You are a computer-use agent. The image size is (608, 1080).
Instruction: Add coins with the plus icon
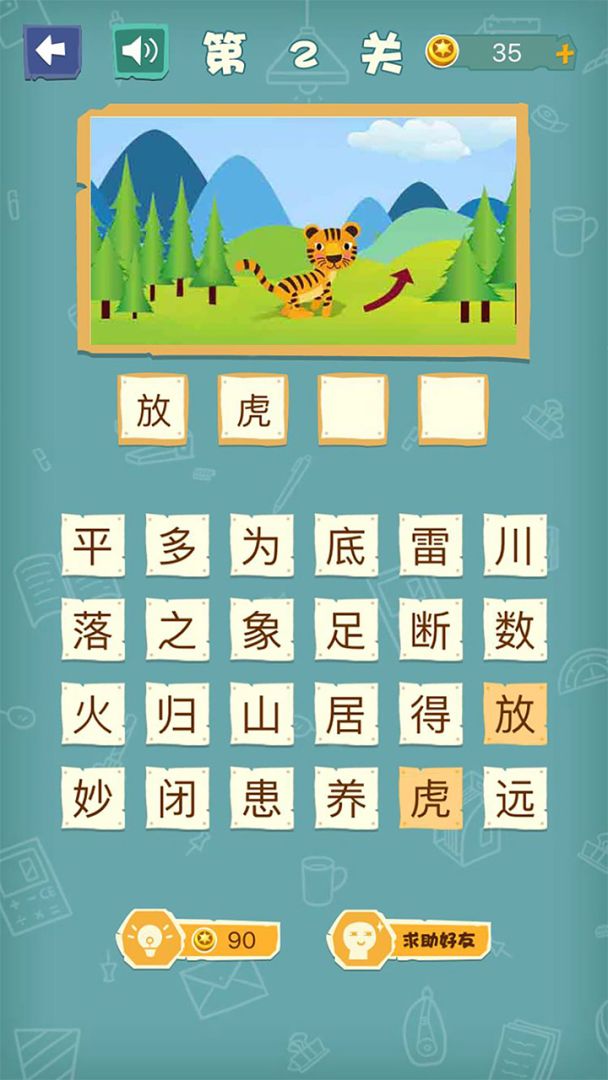pyautogui.click(x=565, y=54)
